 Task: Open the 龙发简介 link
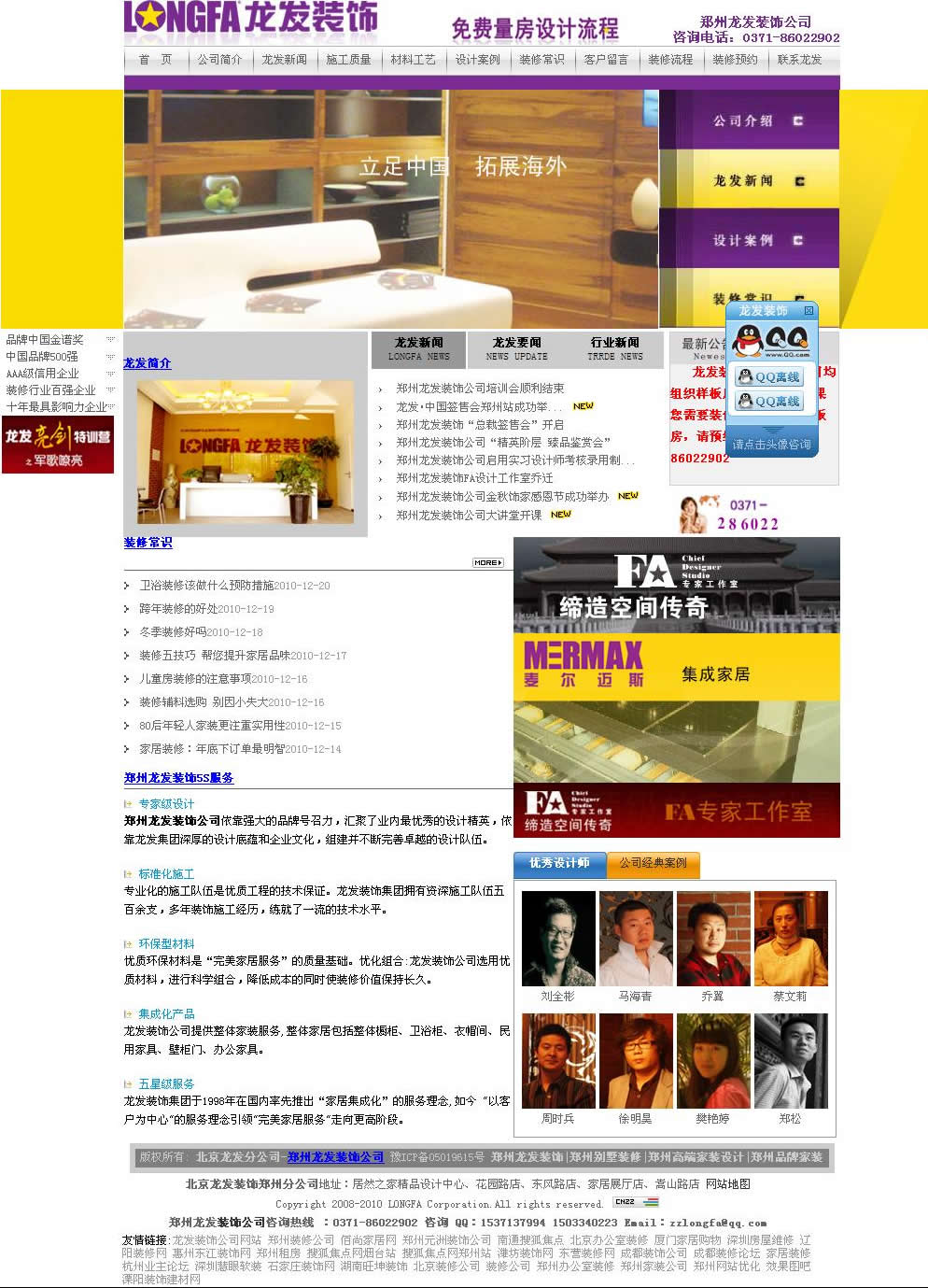pos(148,363)
